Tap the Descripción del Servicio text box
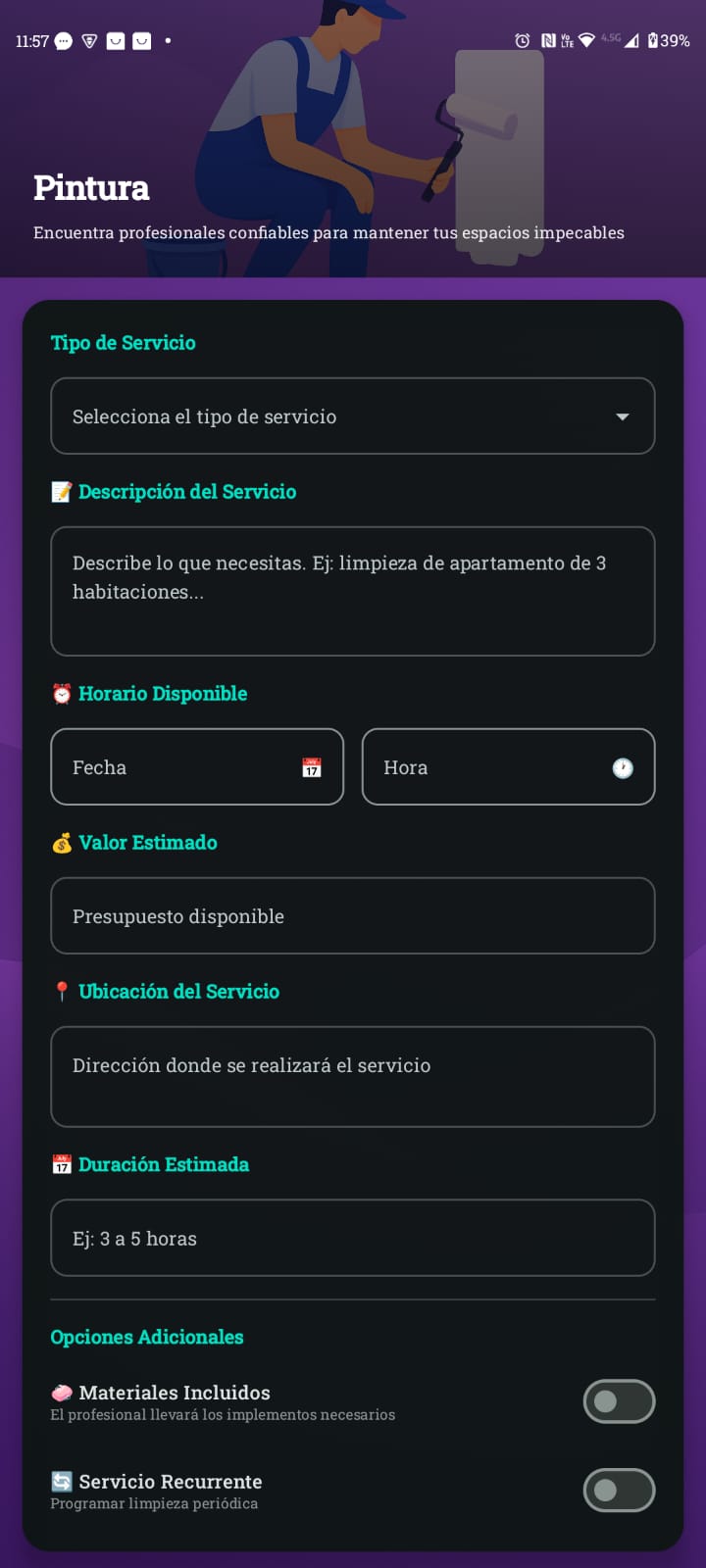Screen dimensions: 706x1568 353,591
